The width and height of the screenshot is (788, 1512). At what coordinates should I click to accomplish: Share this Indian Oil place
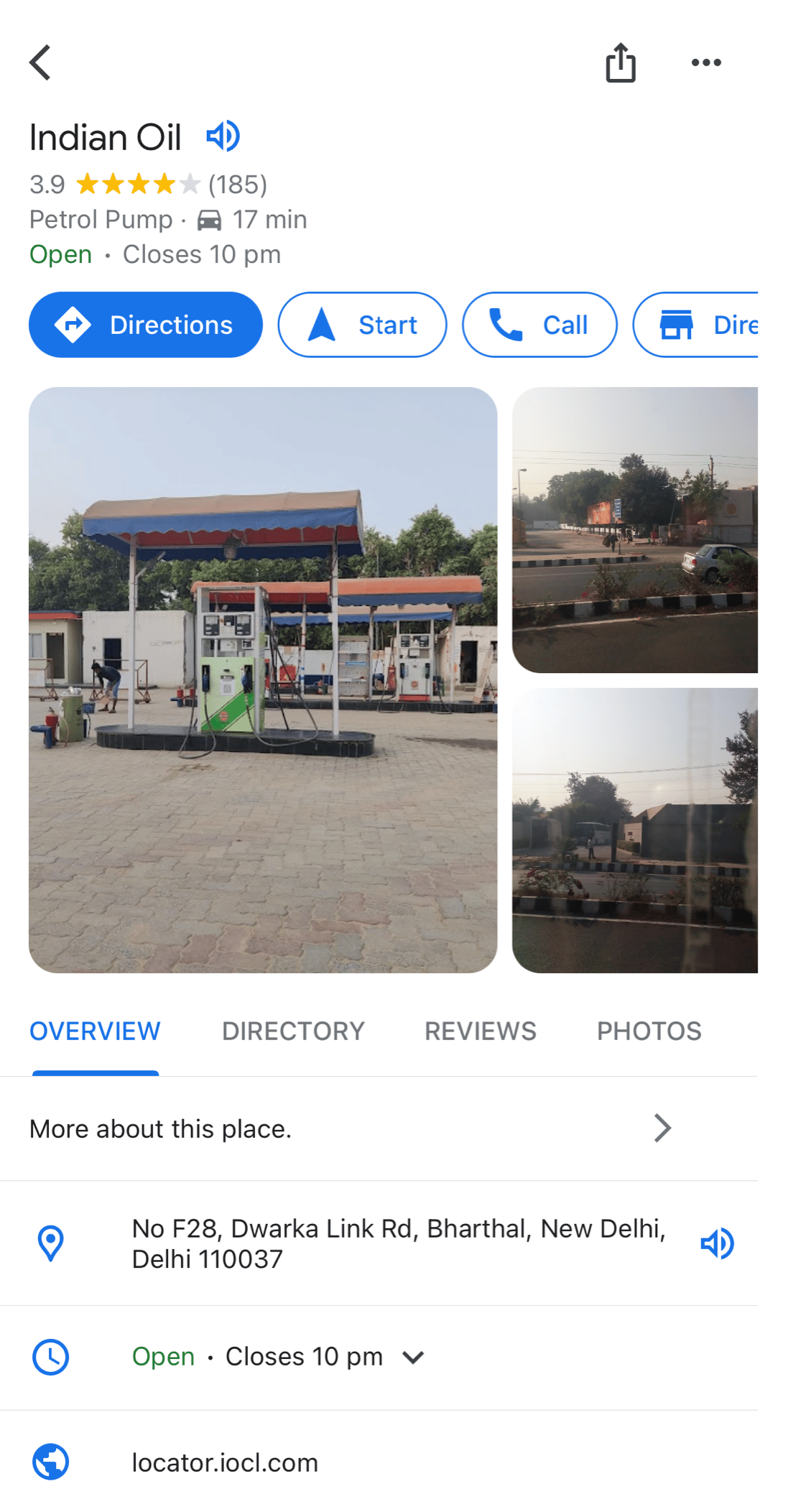coord(620,63)
